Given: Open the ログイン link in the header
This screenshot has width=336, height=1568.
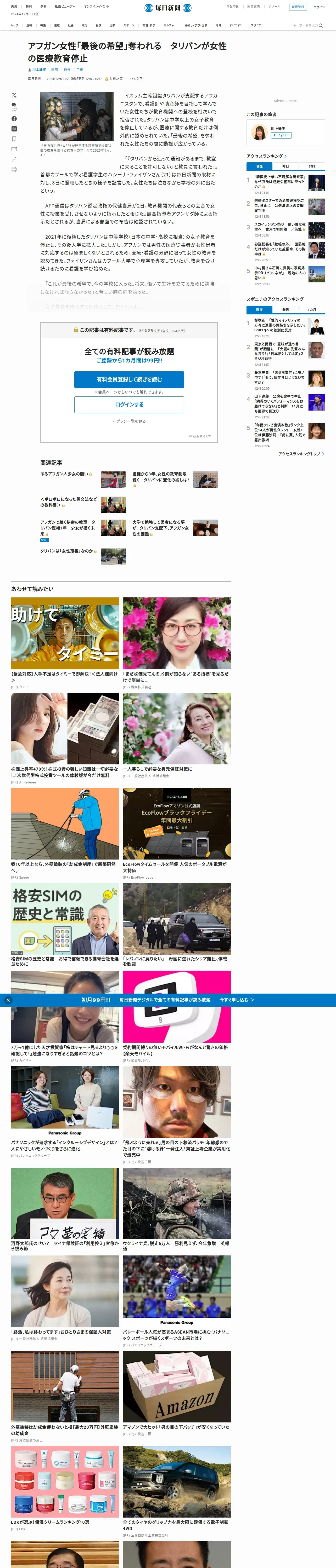Looking at the screenshot, I should tap(319, 7).
